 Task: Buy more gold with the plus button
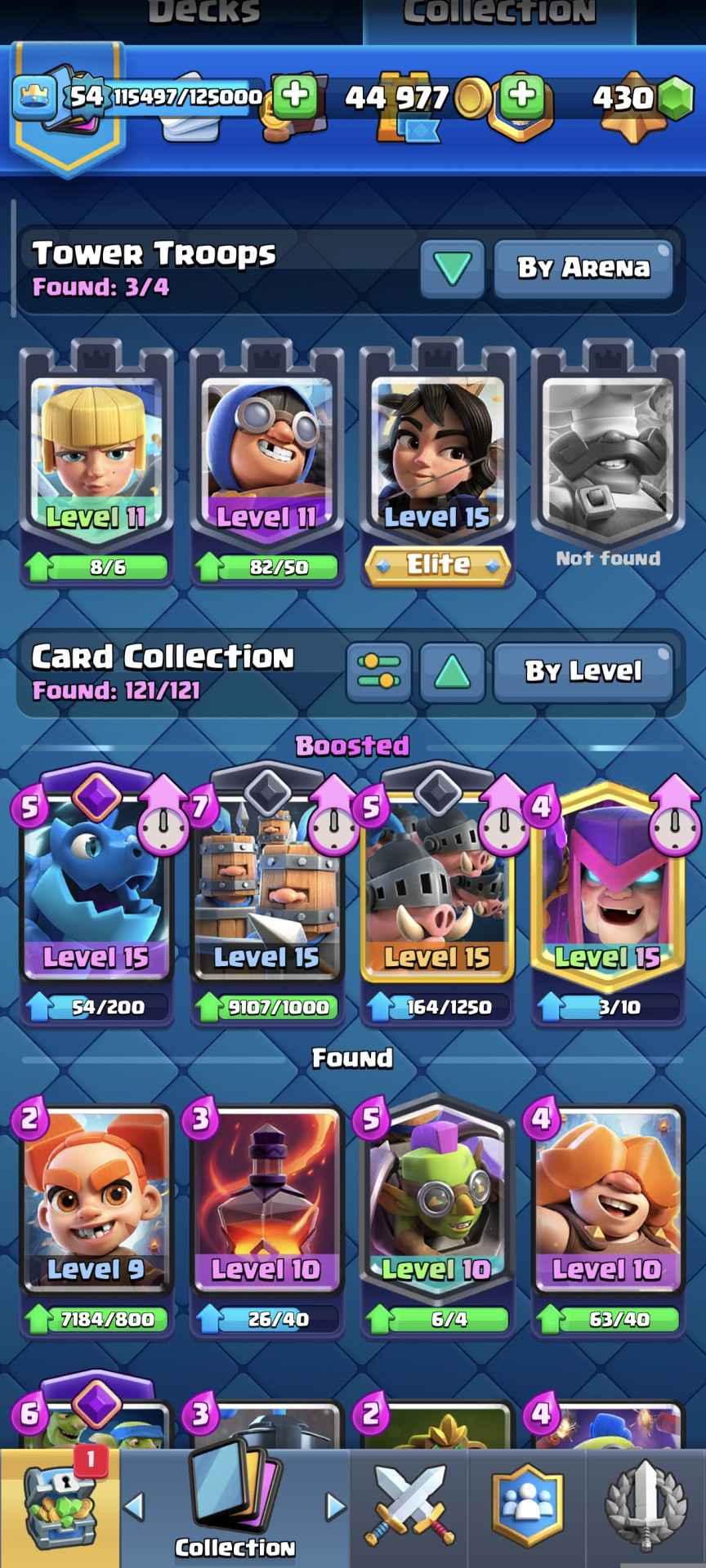(522, 96)
